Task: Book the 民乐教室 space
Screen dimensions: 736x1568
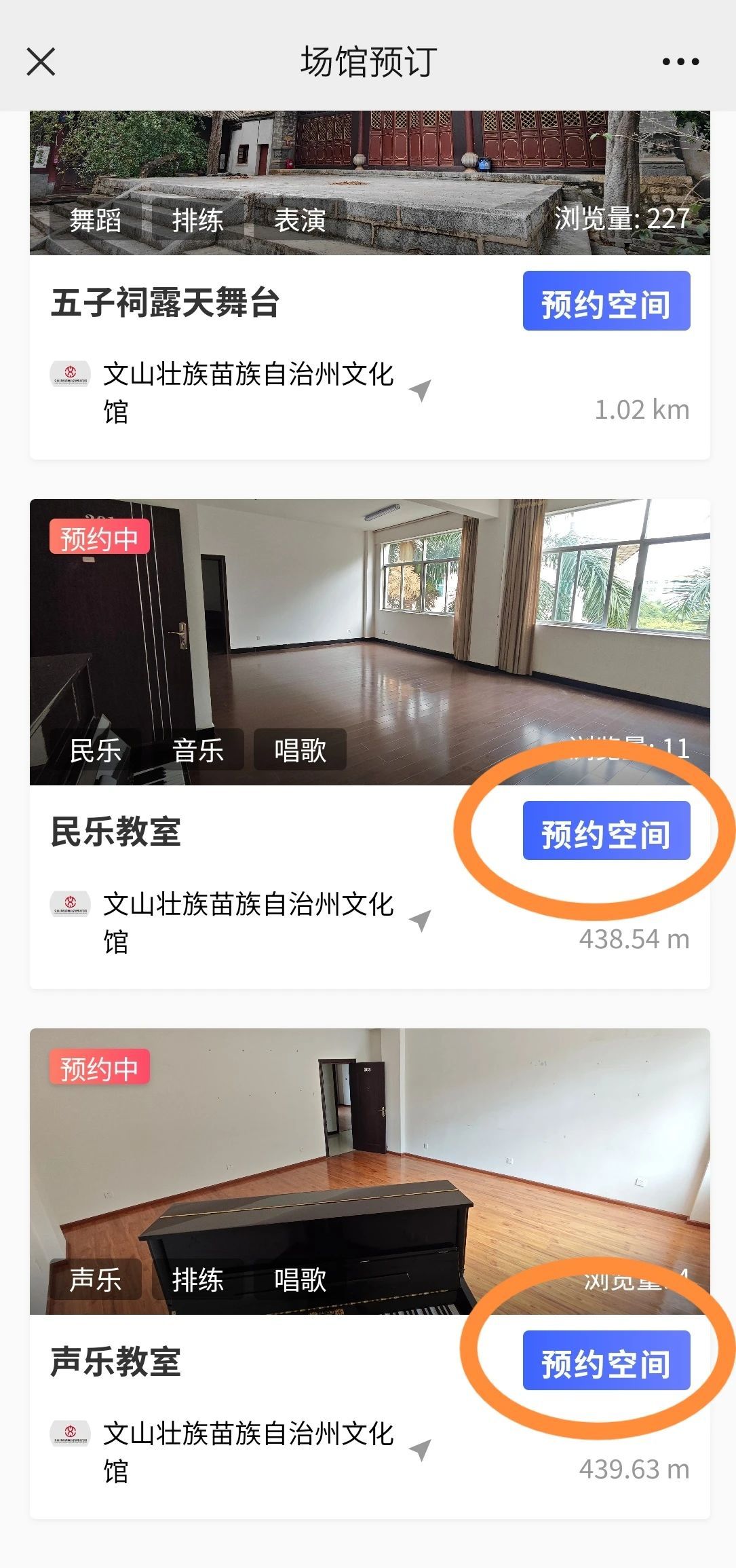Action: click(606, 831)
